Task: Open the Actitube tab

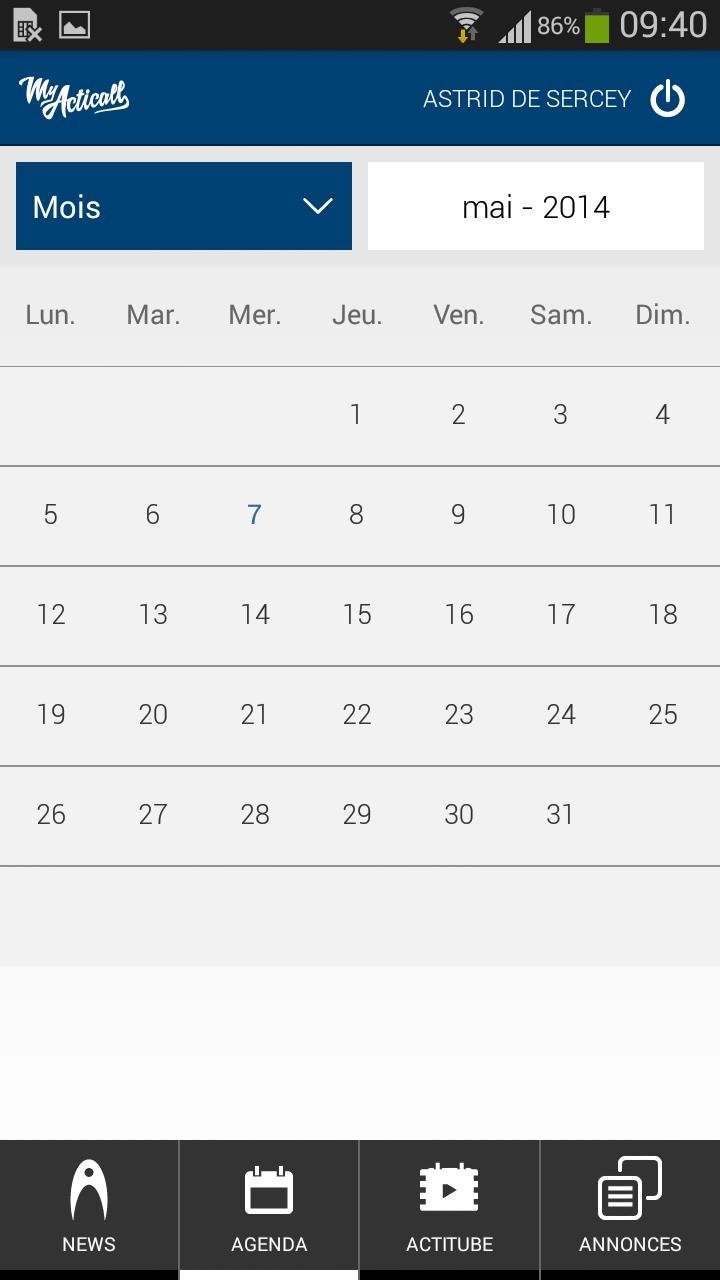Action: click(x=449, y=1208)
